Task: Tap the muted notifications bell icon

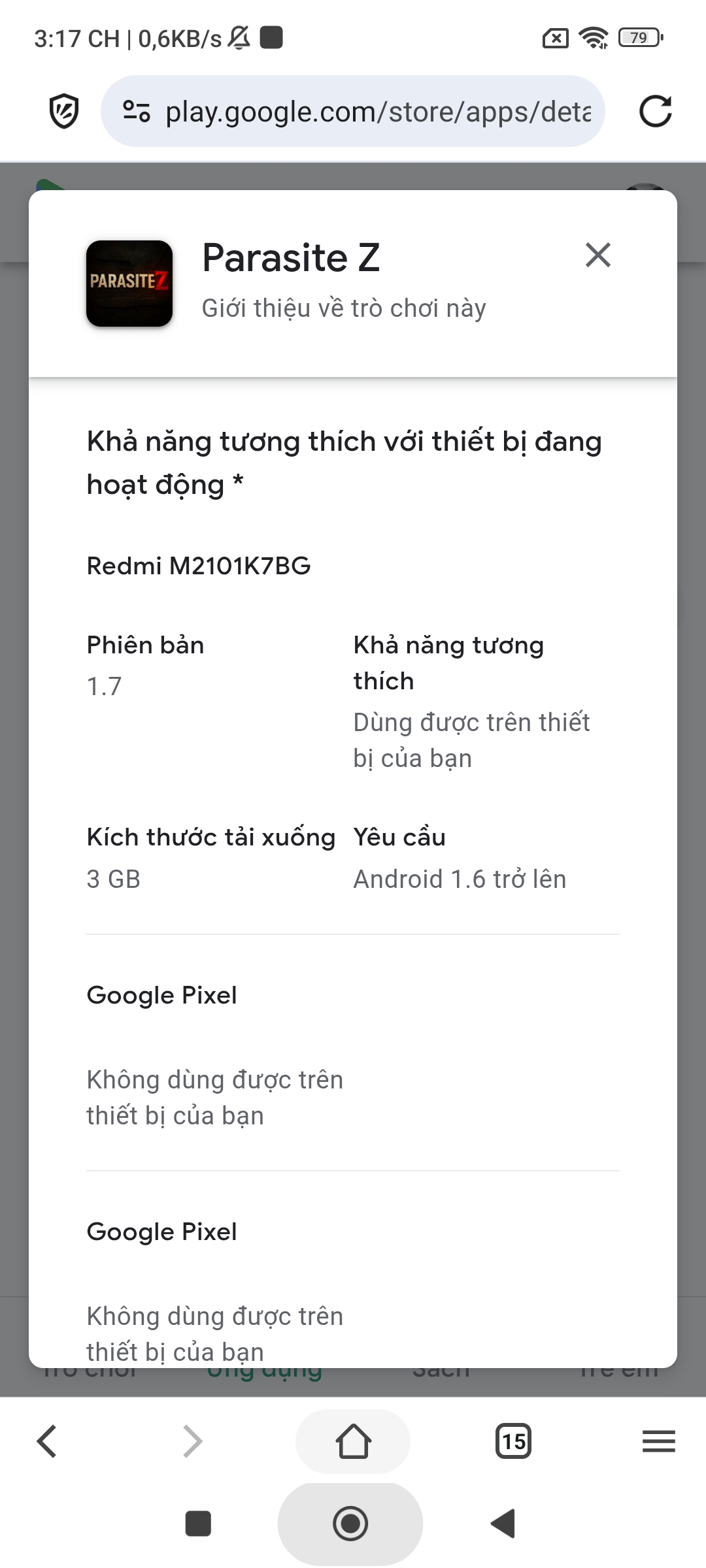Action: (x=238, y=37)
